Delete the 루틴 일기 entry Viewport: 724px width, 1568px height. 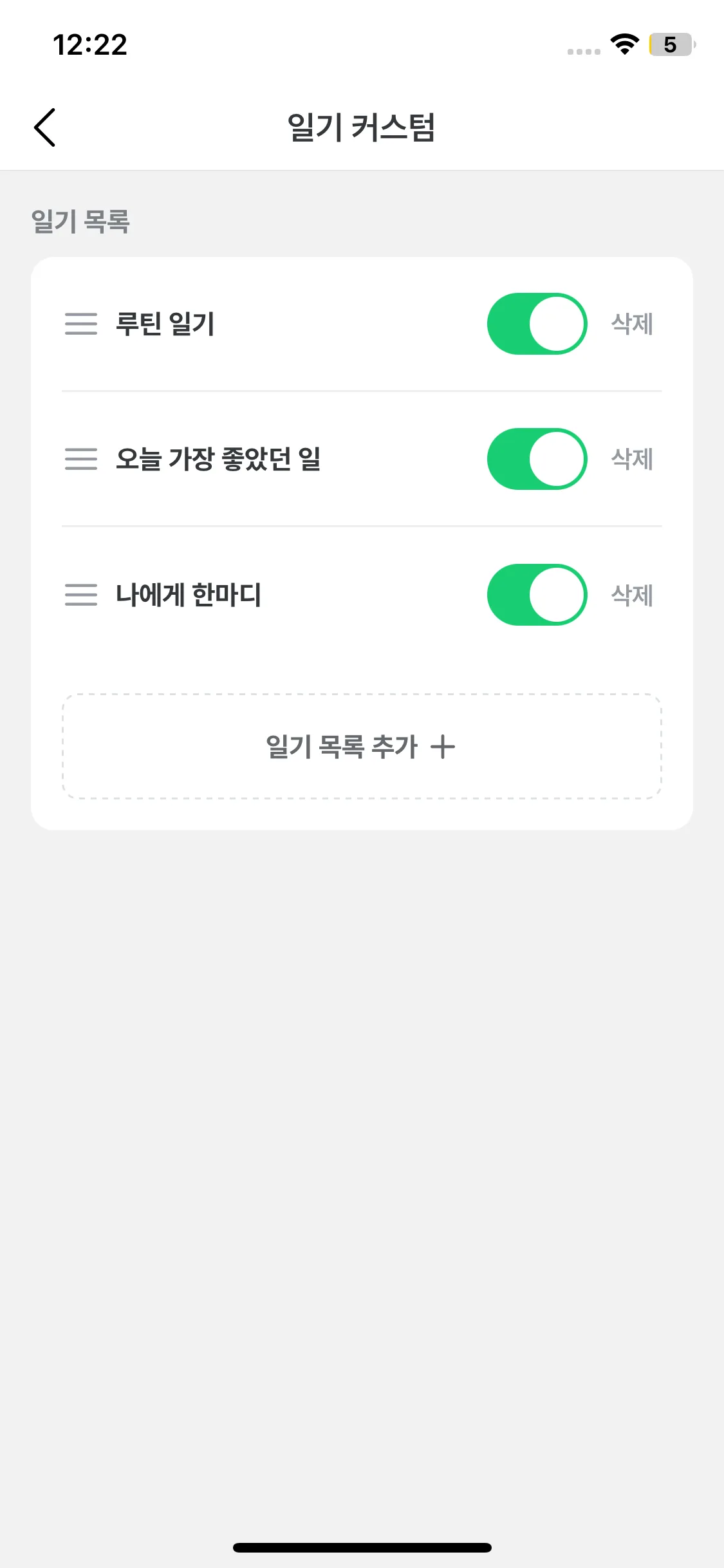632,324
